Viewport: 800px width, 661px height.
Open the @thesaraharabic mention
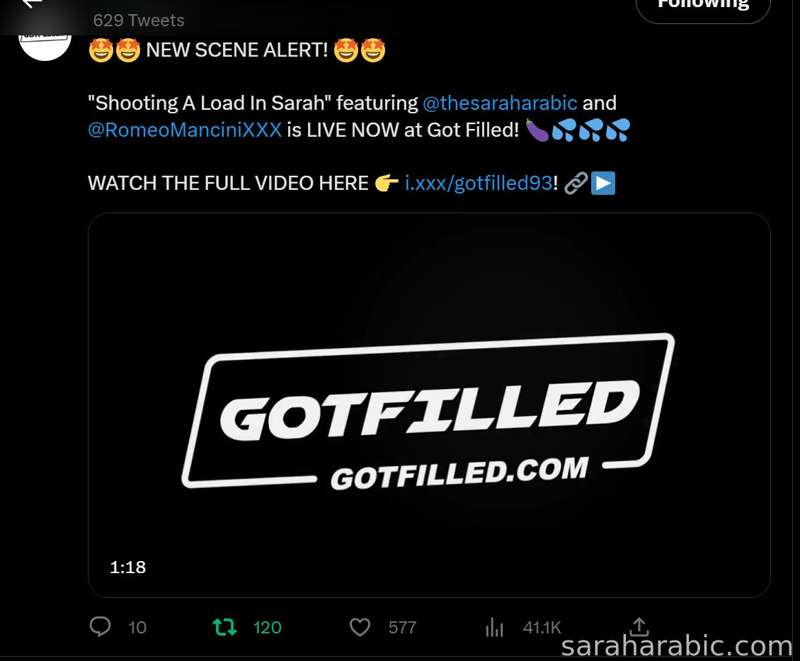click(500, 103)
